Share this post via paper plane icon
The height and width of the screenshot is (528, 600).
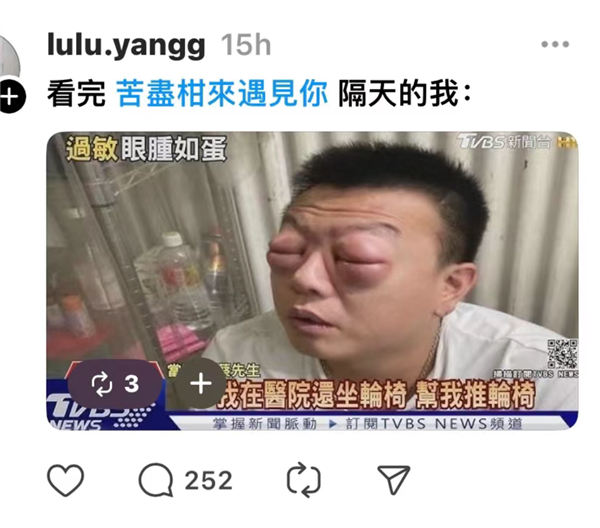[x=393, y=481]
